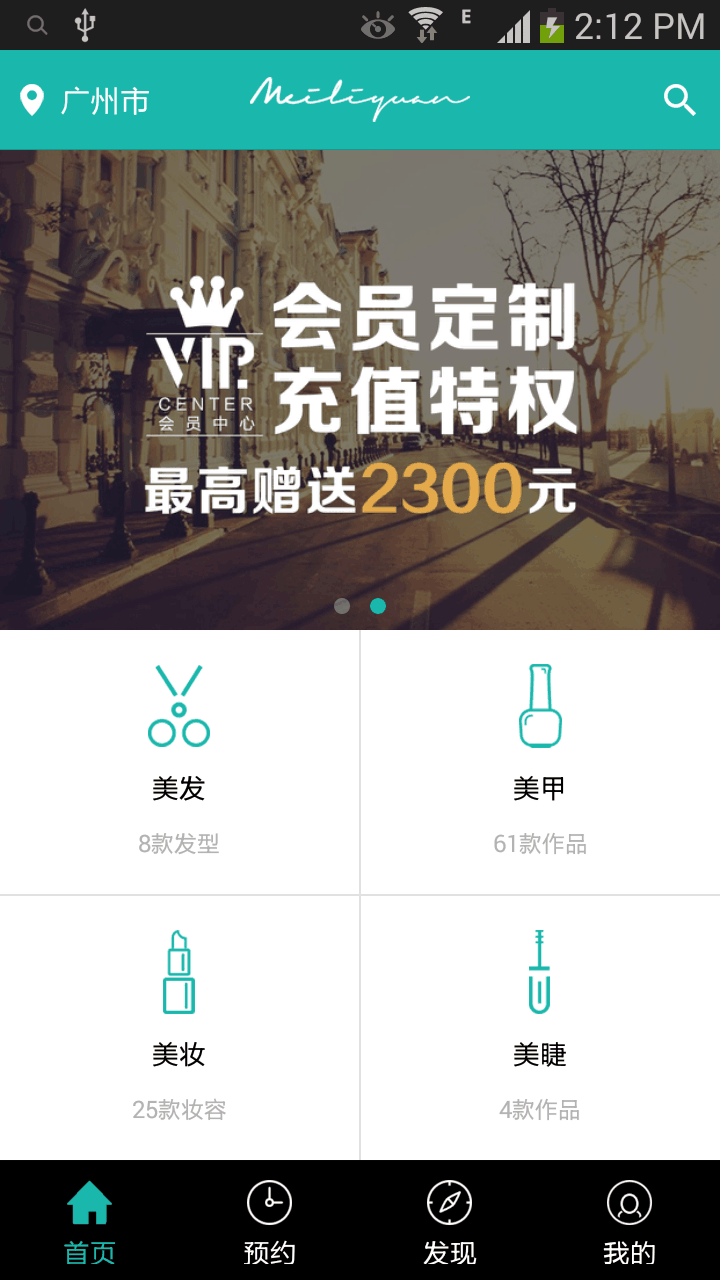Open the 美发 hair category

(179, 762)
